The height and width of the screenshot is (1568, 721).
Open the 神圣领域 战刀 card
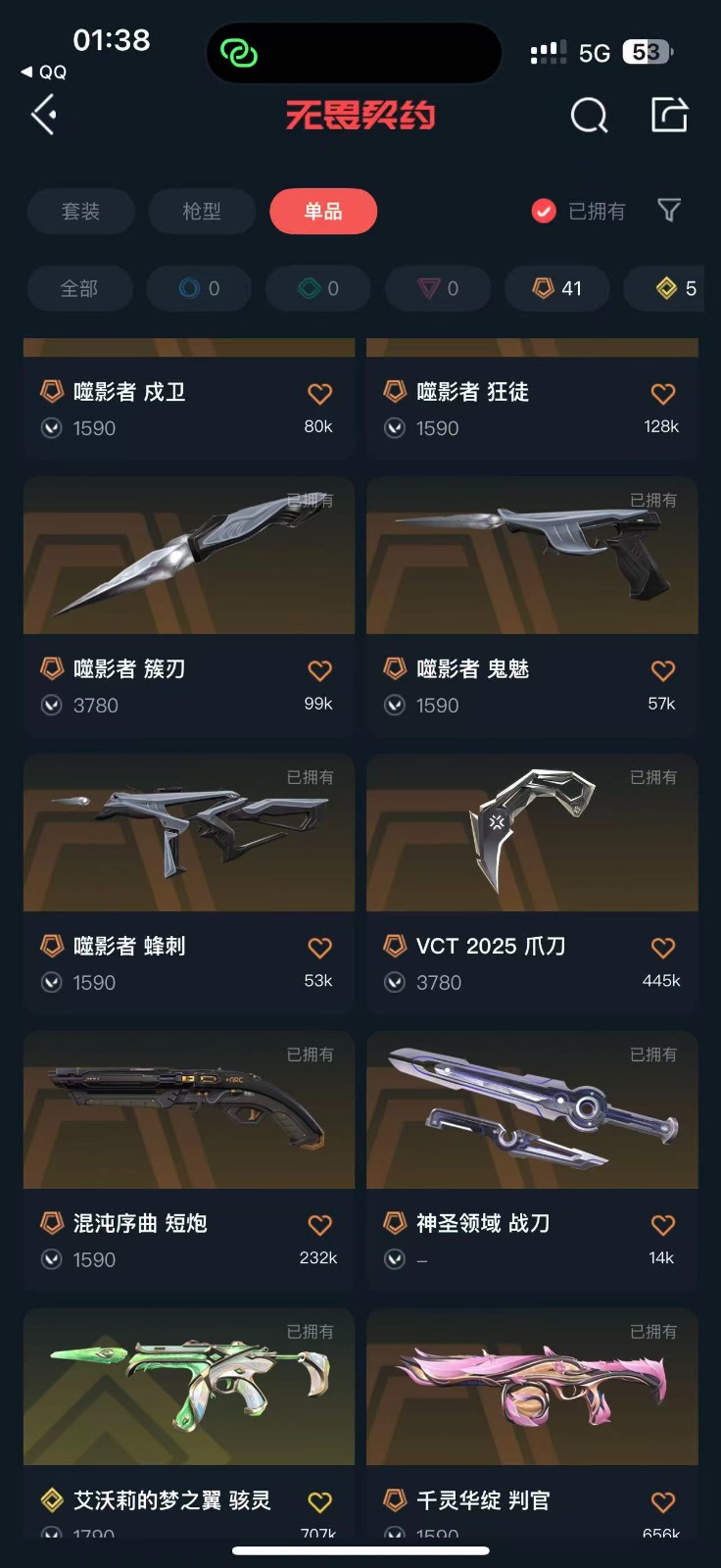pos(532,1160)
